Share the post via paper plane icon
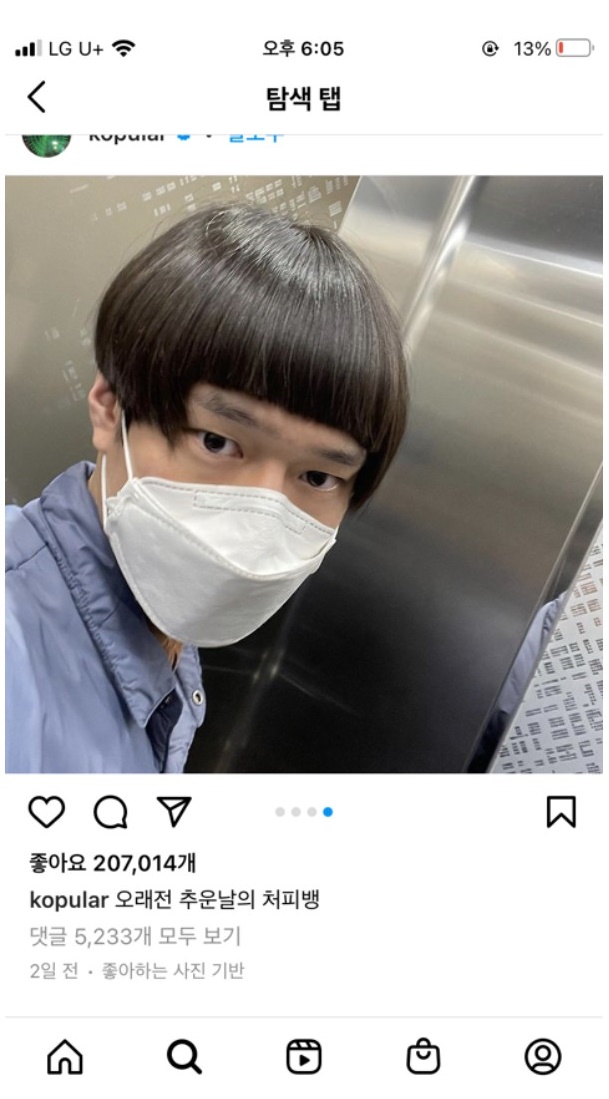Image resolution: width=609 pixels, height=1099 pixels. [x=174, y=812]
